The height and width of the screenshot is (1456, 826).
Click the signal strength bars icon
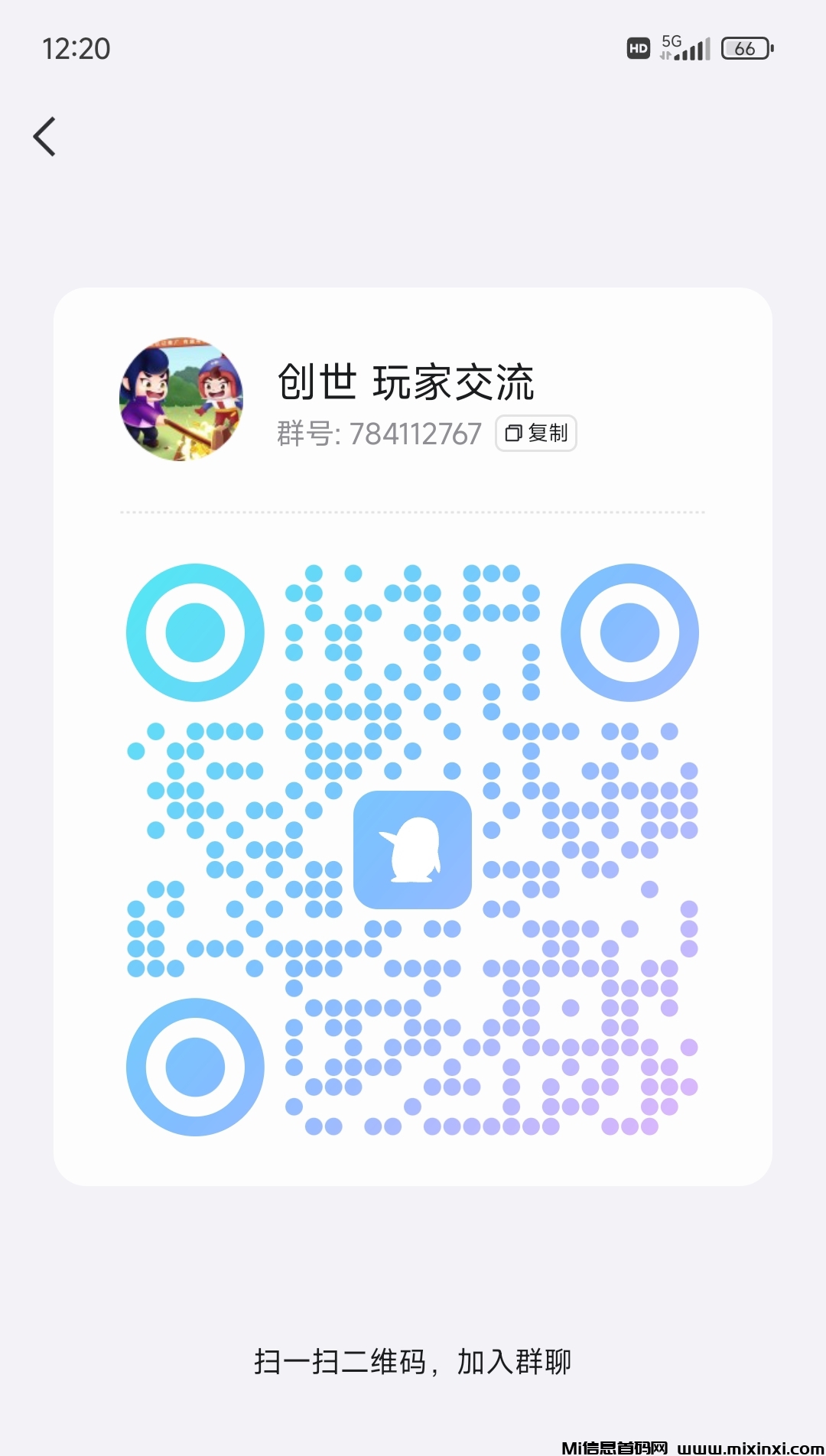pos(692,50)
